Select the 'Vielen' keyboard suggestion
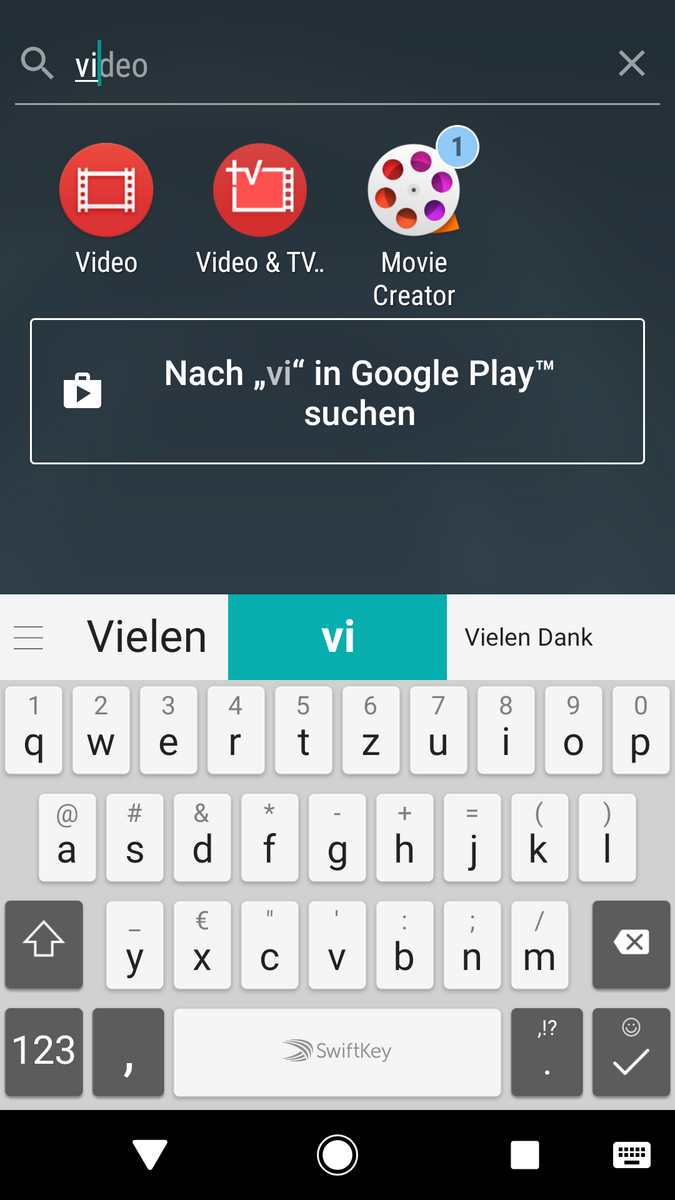Image resolution: width=675 pixels, height=1200 pixels. (146, 637)
